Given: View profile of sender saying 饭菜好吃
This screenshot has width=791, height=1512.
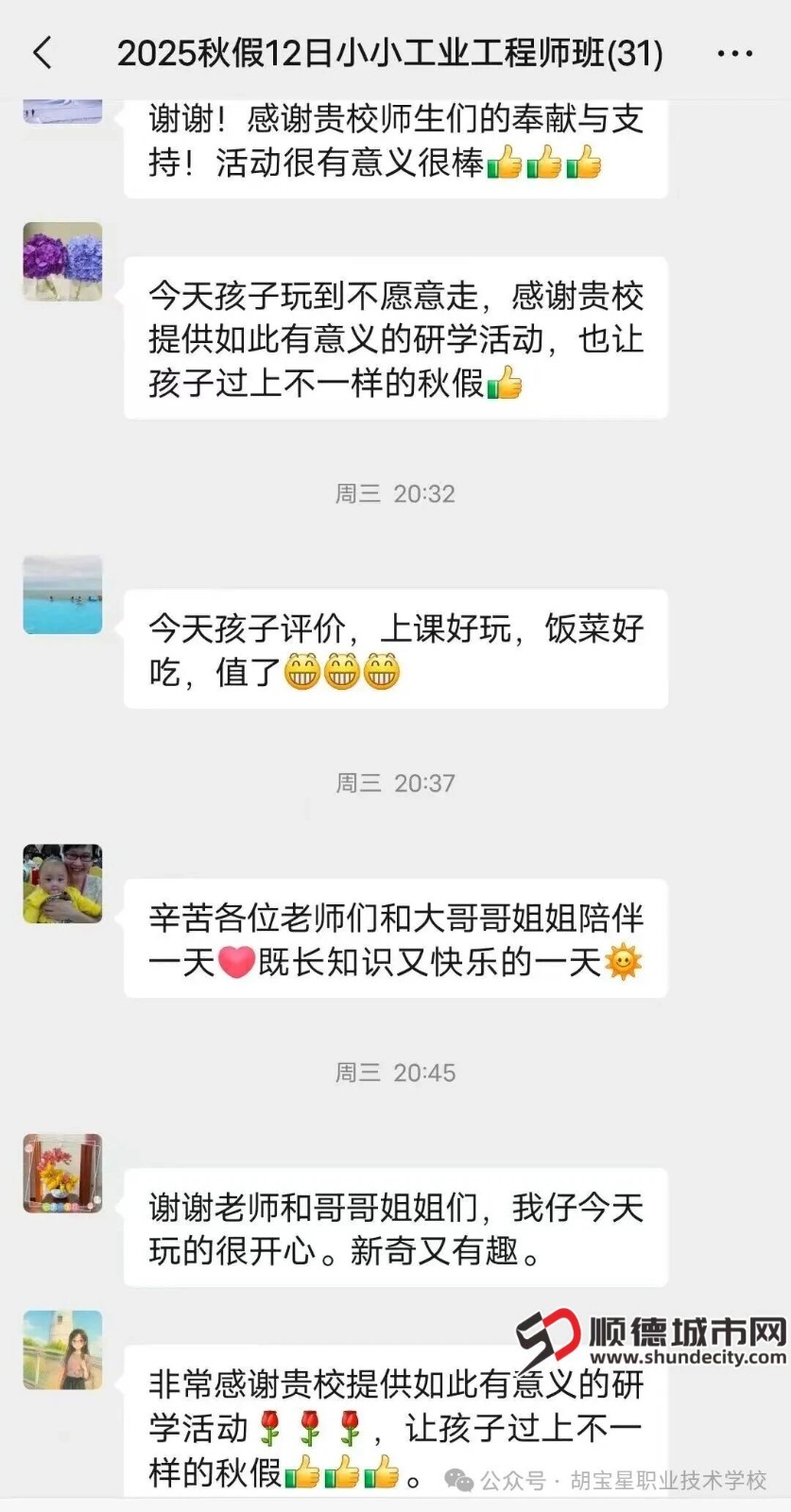Looking at the screenshot, I should [62, 594].
